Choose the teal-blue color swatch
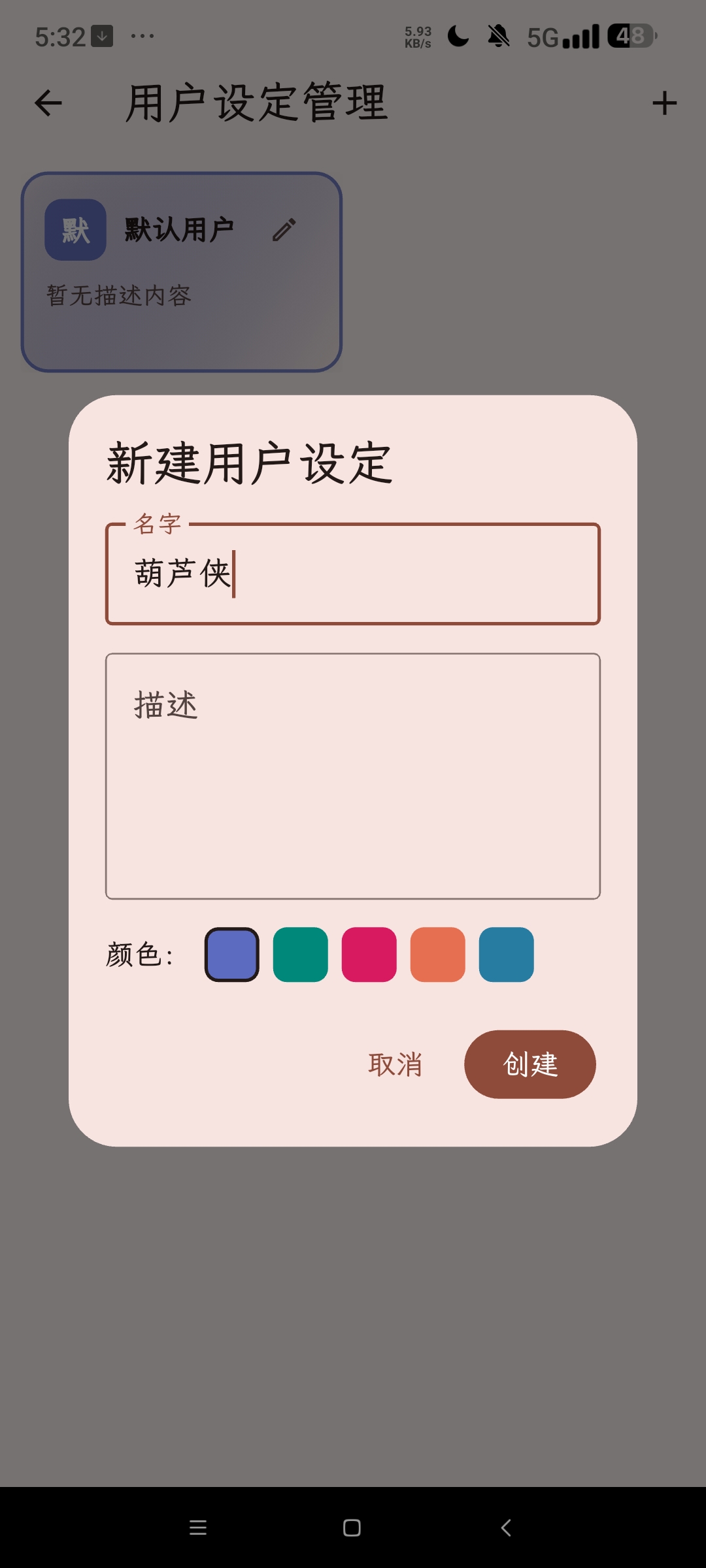Viewport: 706px width, 1568px height. 507,955
